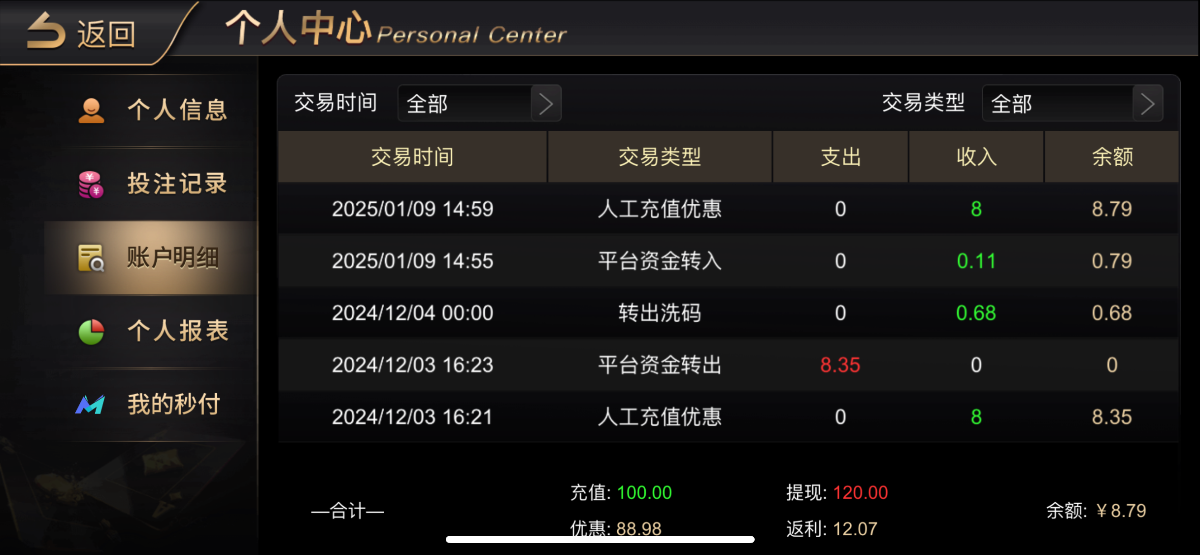This screenshot has width=1200, height=555.
Task: Expand the 交易时间 filter dropdown
Action: click(x=480, y=103)
